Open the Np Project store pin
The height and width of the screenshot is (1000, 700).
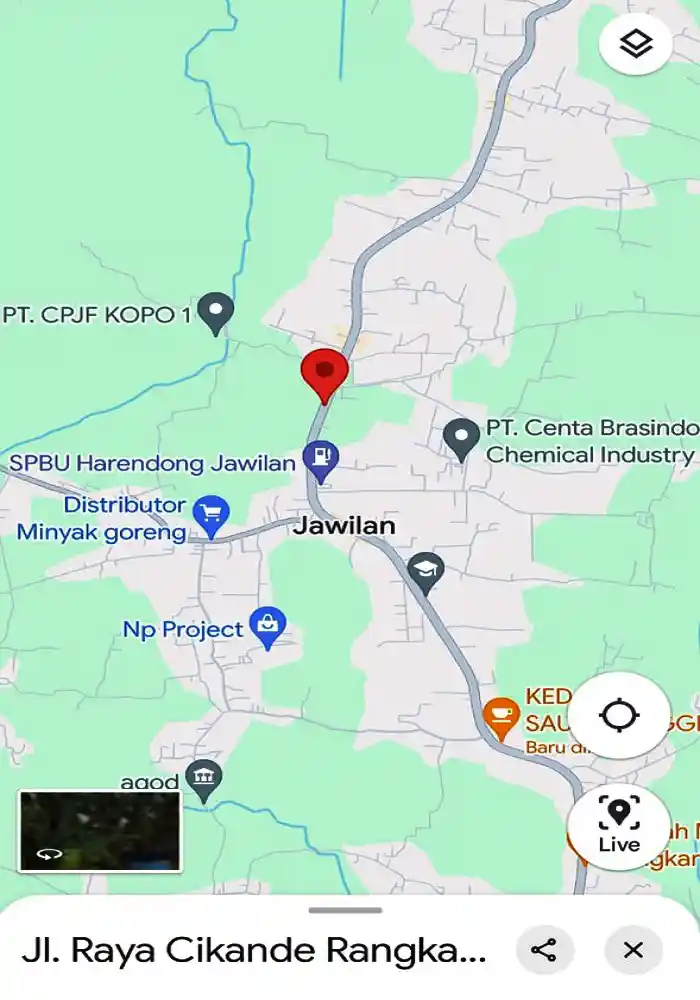(267, 627)
